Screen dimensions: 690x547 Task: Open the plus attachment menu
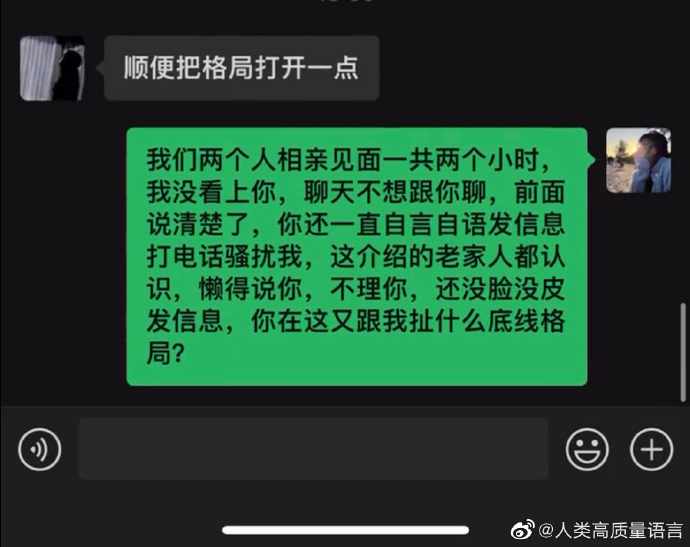(x=651, y=450)
